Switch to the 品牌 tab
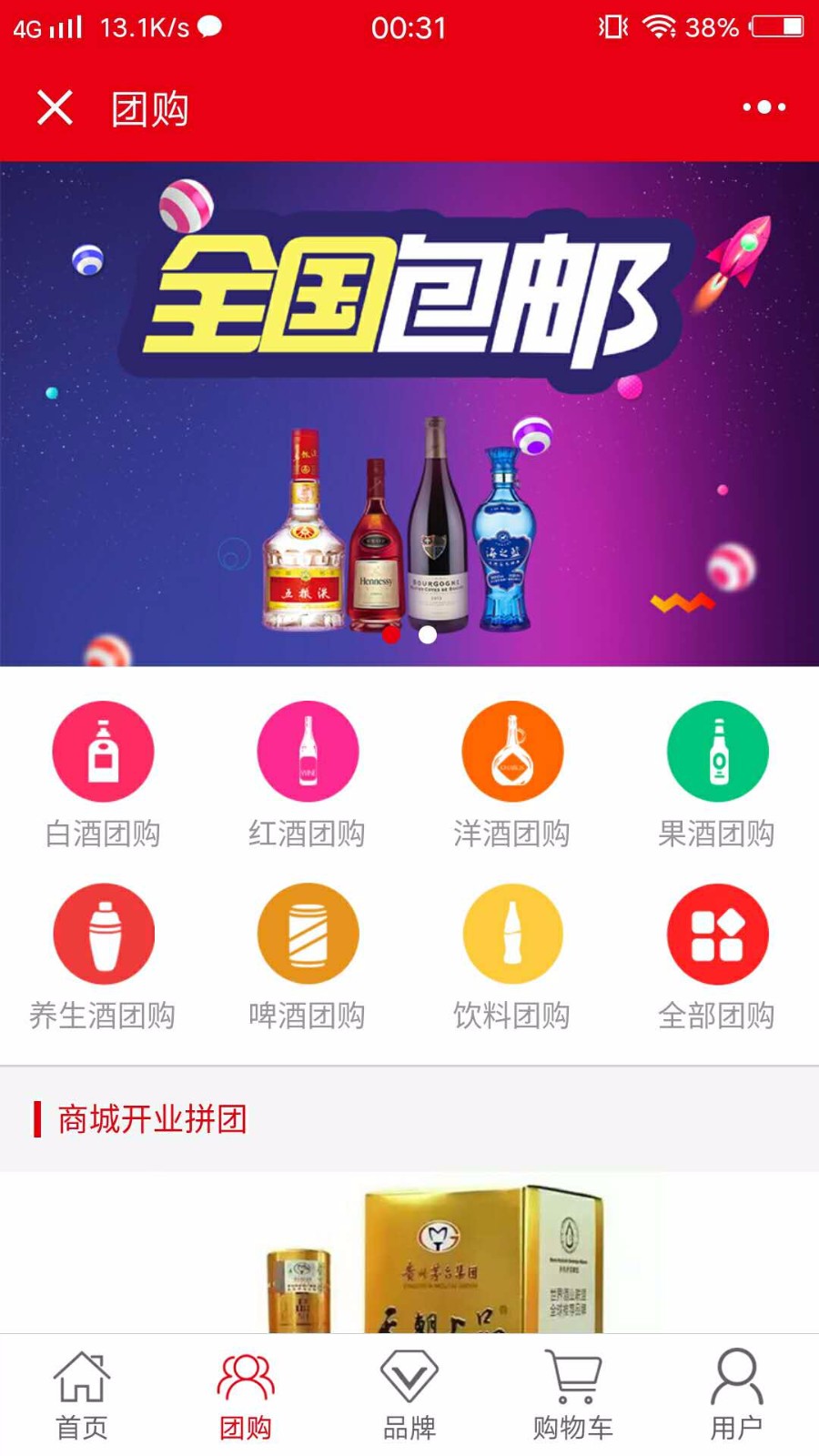 [x=409, y=1396]
